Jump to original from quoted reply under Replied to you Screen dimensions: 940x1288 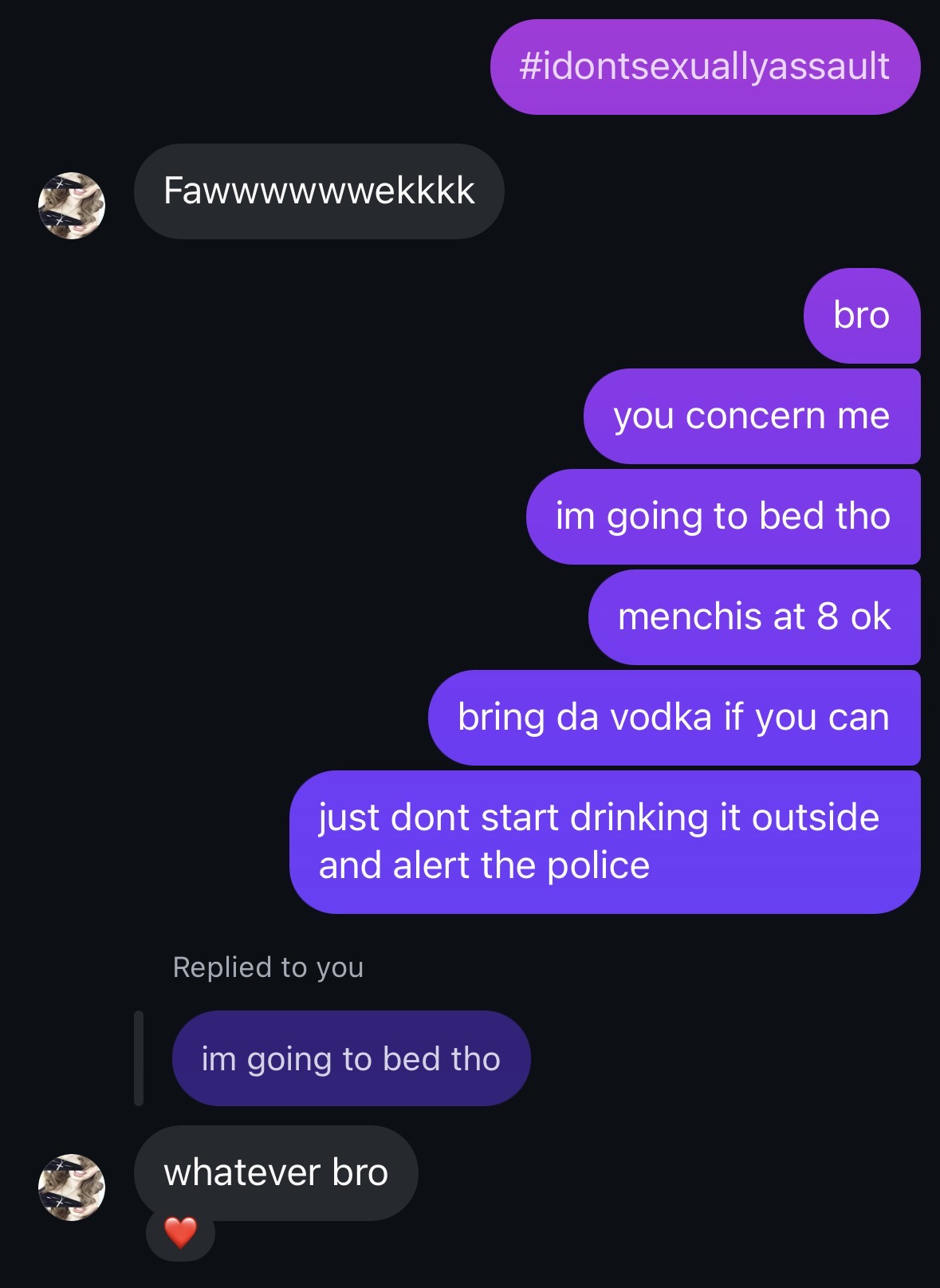coord(351,1058)
